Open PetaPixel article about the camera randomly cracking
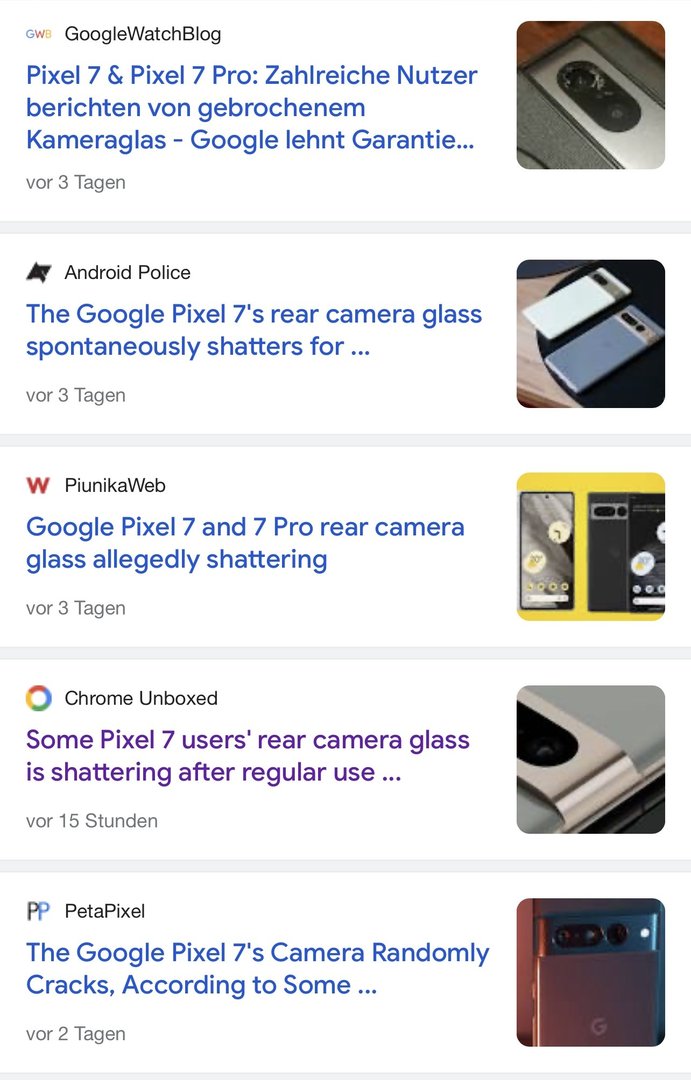This screenshot has width=691, height=1080. point(257,968)
